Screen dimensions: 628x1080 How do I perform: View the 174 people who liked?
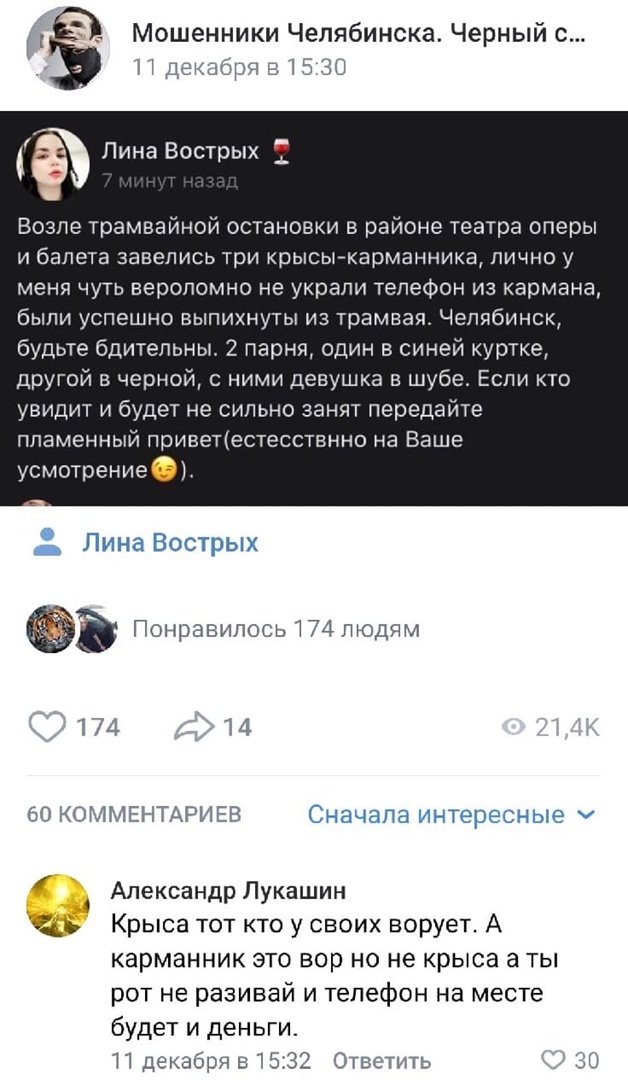coord(276,629)
